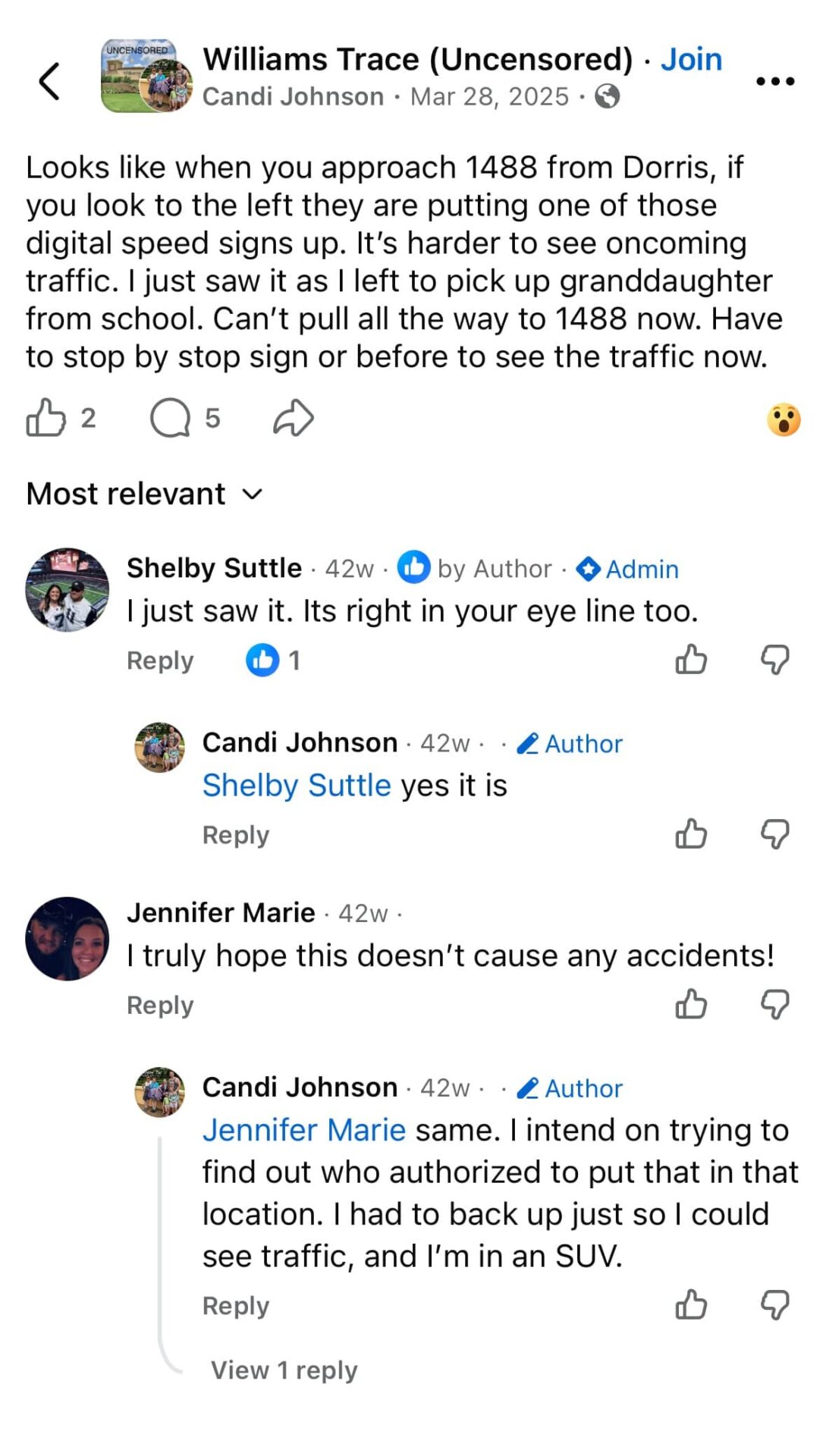
Task: Reply to Candi's 'yes it is' comment
Action: click(x=236, y=835)
